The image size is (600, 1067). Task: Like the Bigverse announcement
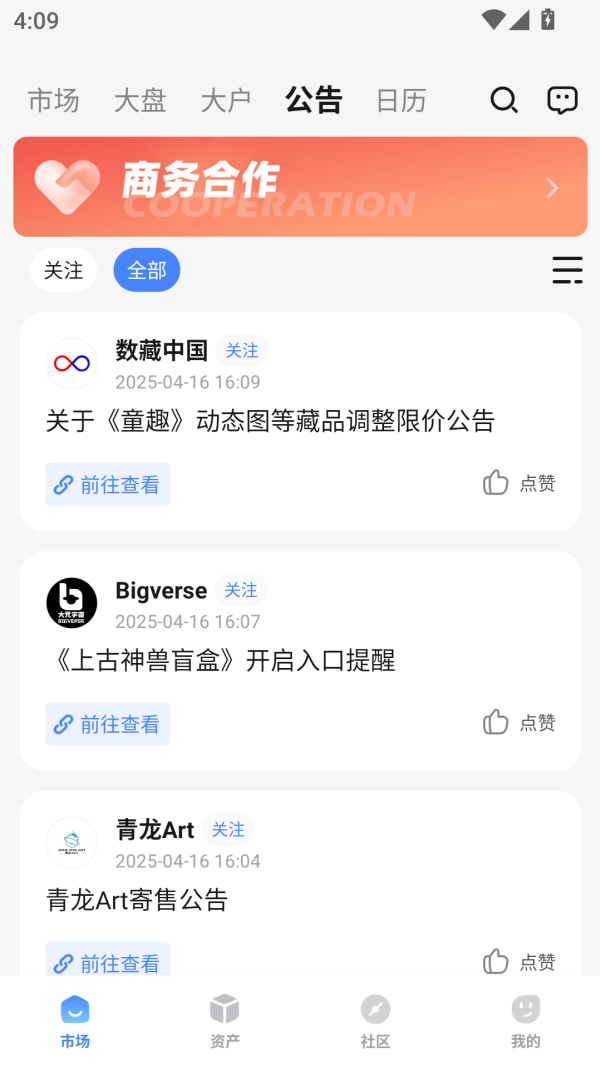point(519,722)
